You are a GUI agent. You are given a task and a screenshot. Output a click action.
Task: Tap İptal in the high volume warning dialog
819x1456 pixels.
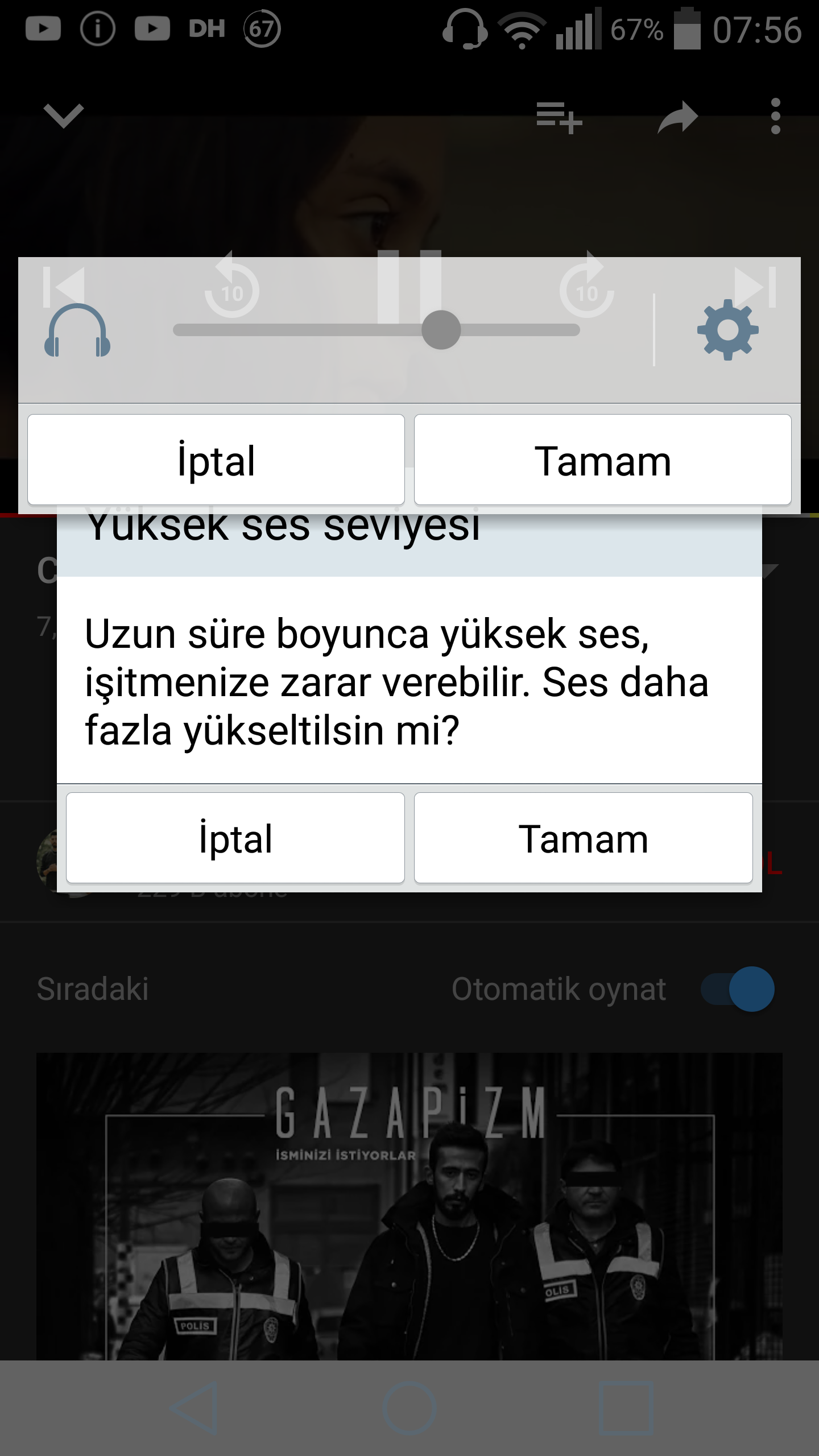[x=235, y=838]
